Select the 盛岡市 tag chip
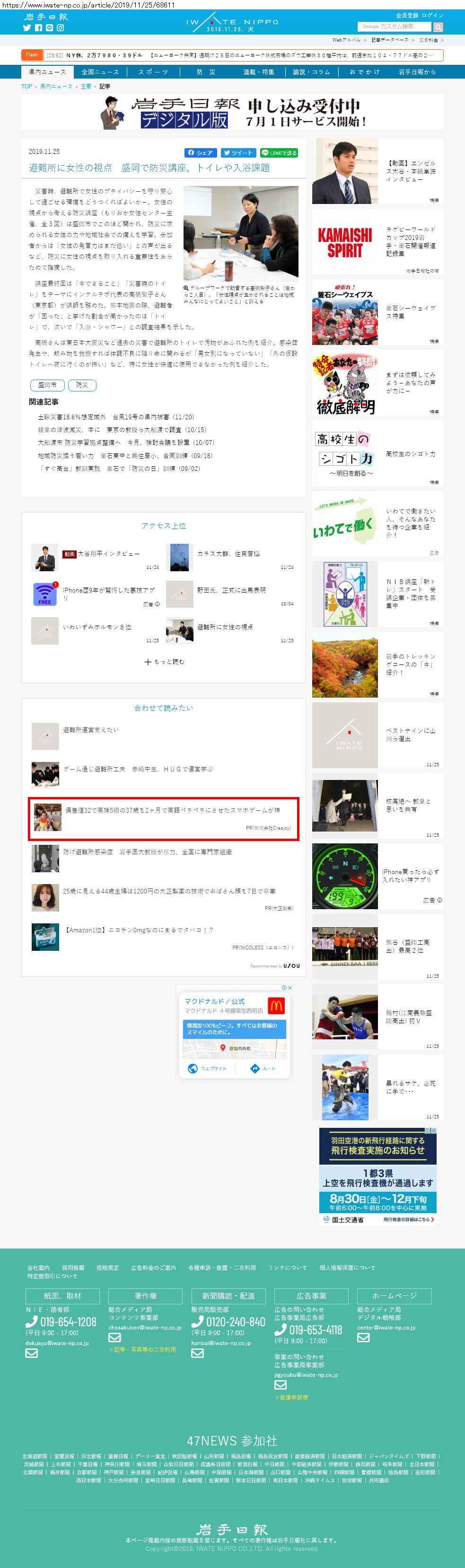This screenshot has width=465, height=1568. click(47, 385)
